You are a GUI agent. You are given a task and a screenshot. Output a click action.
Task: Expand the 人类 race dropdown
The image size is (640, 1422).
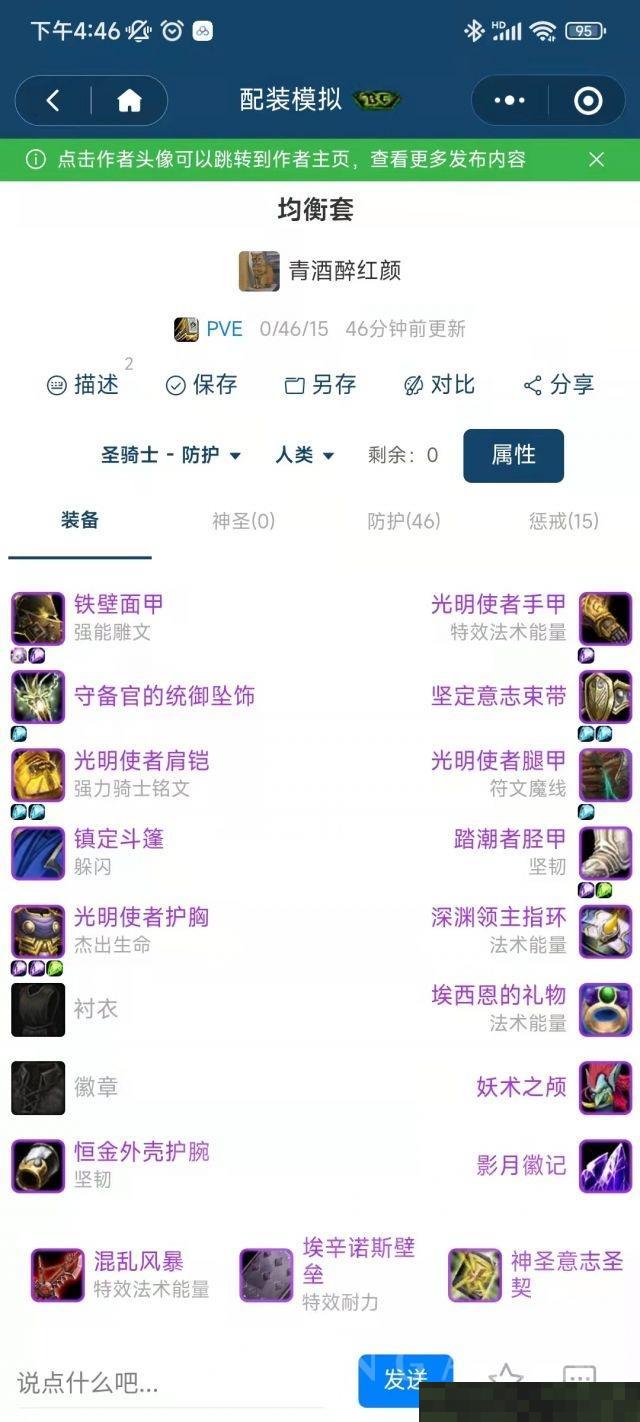coord(304,455)
